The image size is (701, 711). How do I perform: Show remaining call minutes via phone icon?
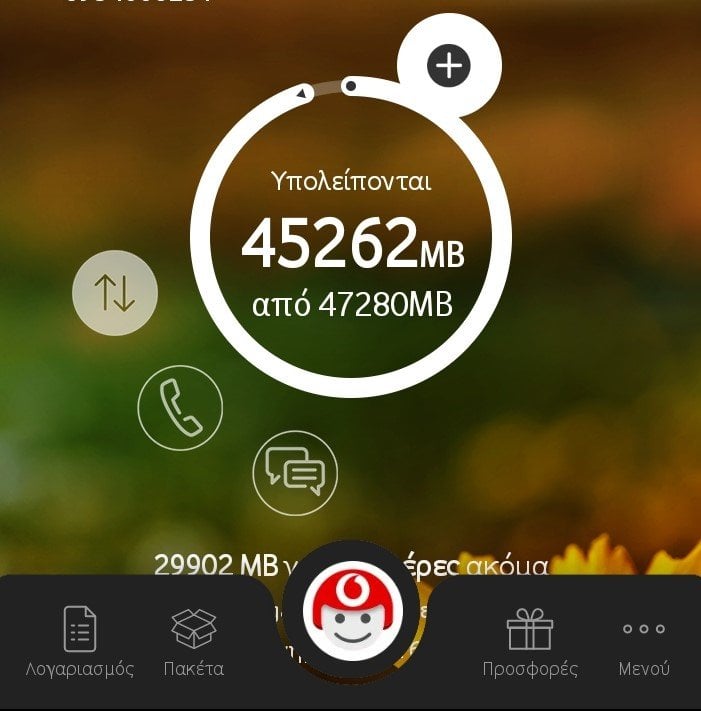(180, 408)
